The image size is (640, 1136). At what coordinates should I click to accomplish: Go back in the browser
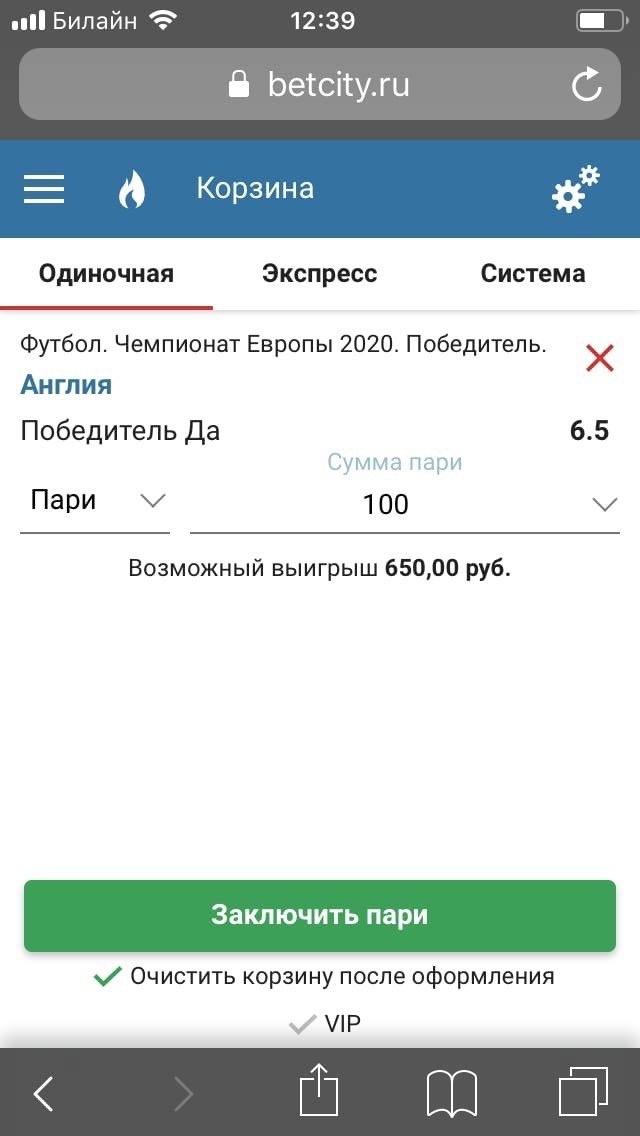44,1094
